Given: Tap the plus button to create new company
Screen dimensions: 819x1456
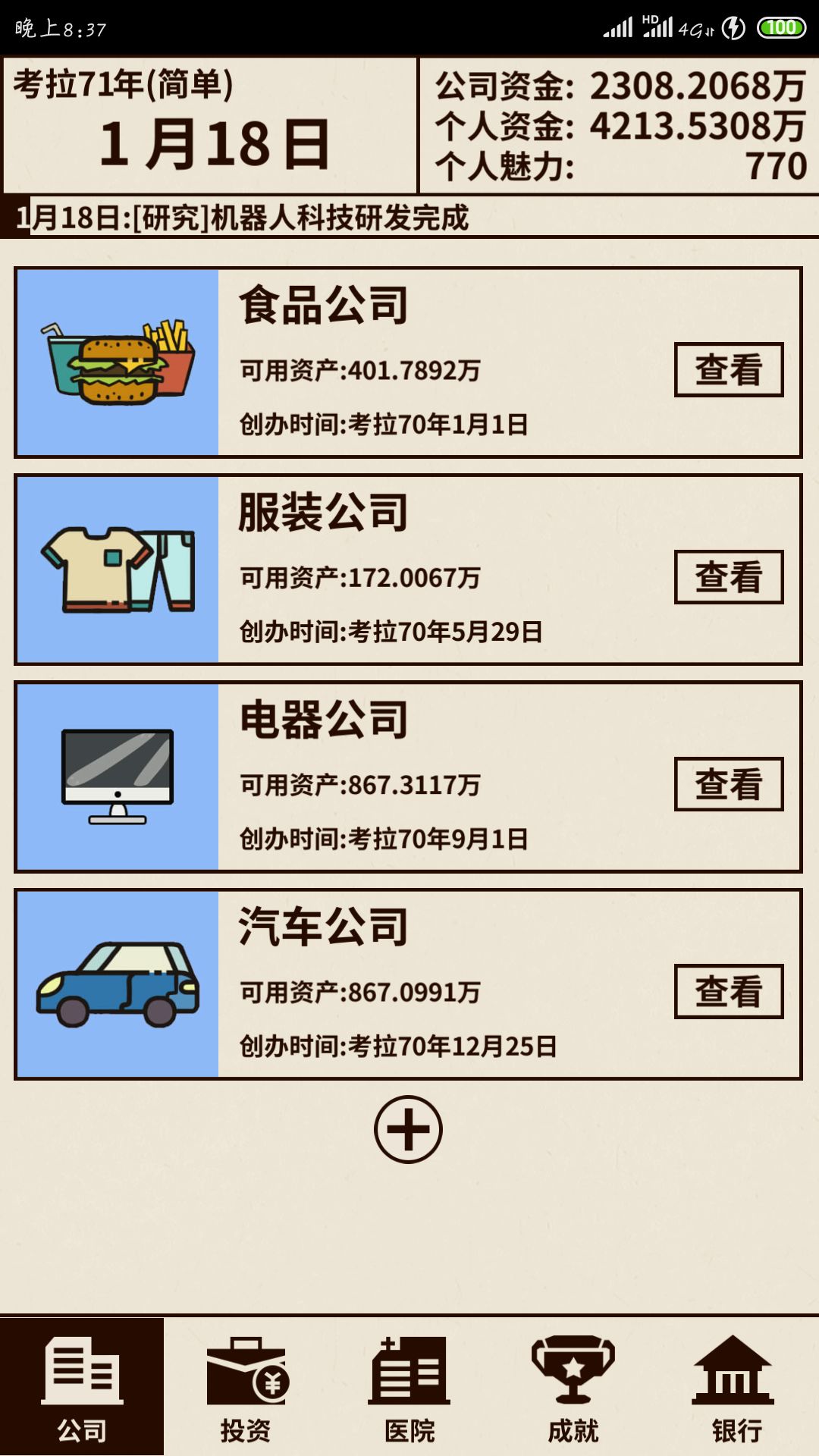Looking at the screenshot, I should [409, 1128].
